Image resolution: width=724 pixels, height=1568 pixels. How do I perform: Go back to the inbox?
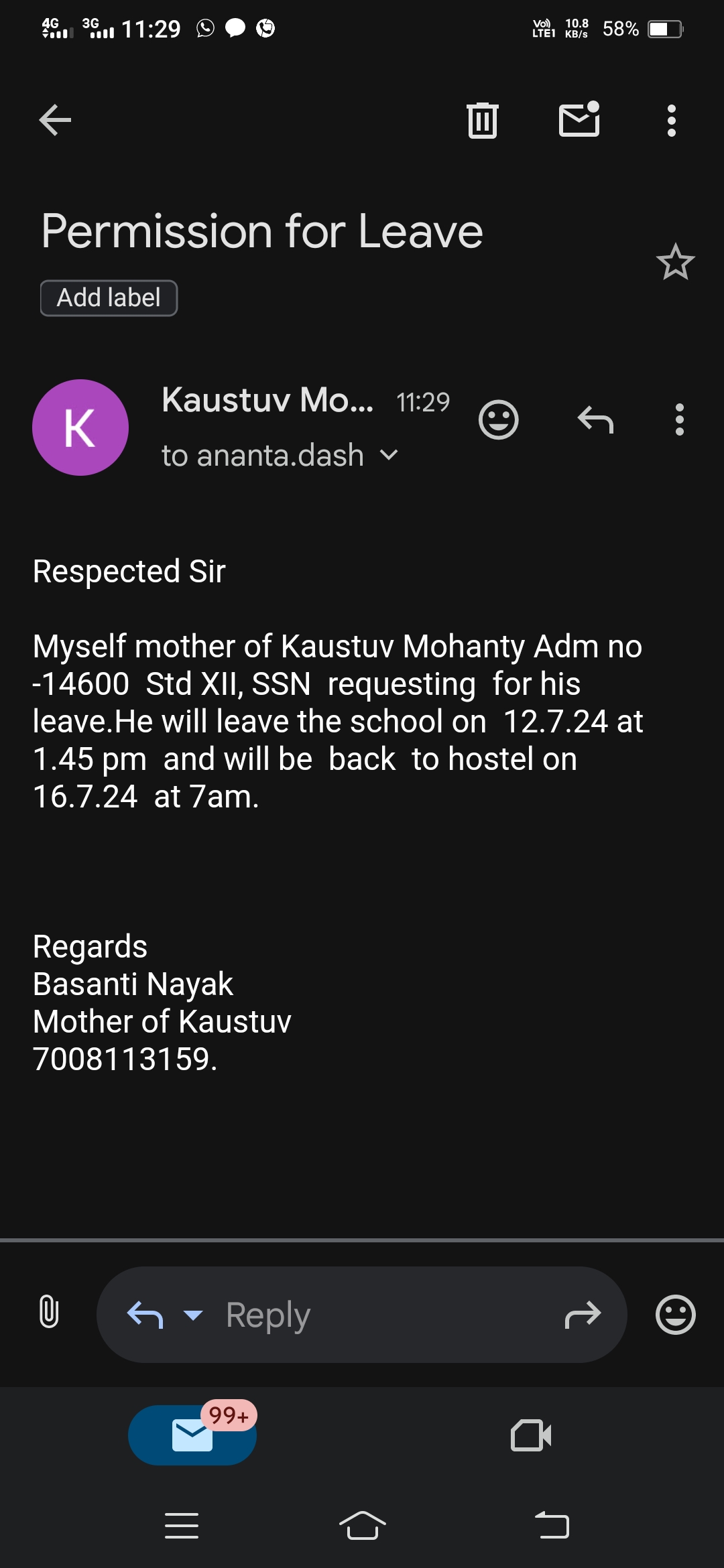pos(55,121)
